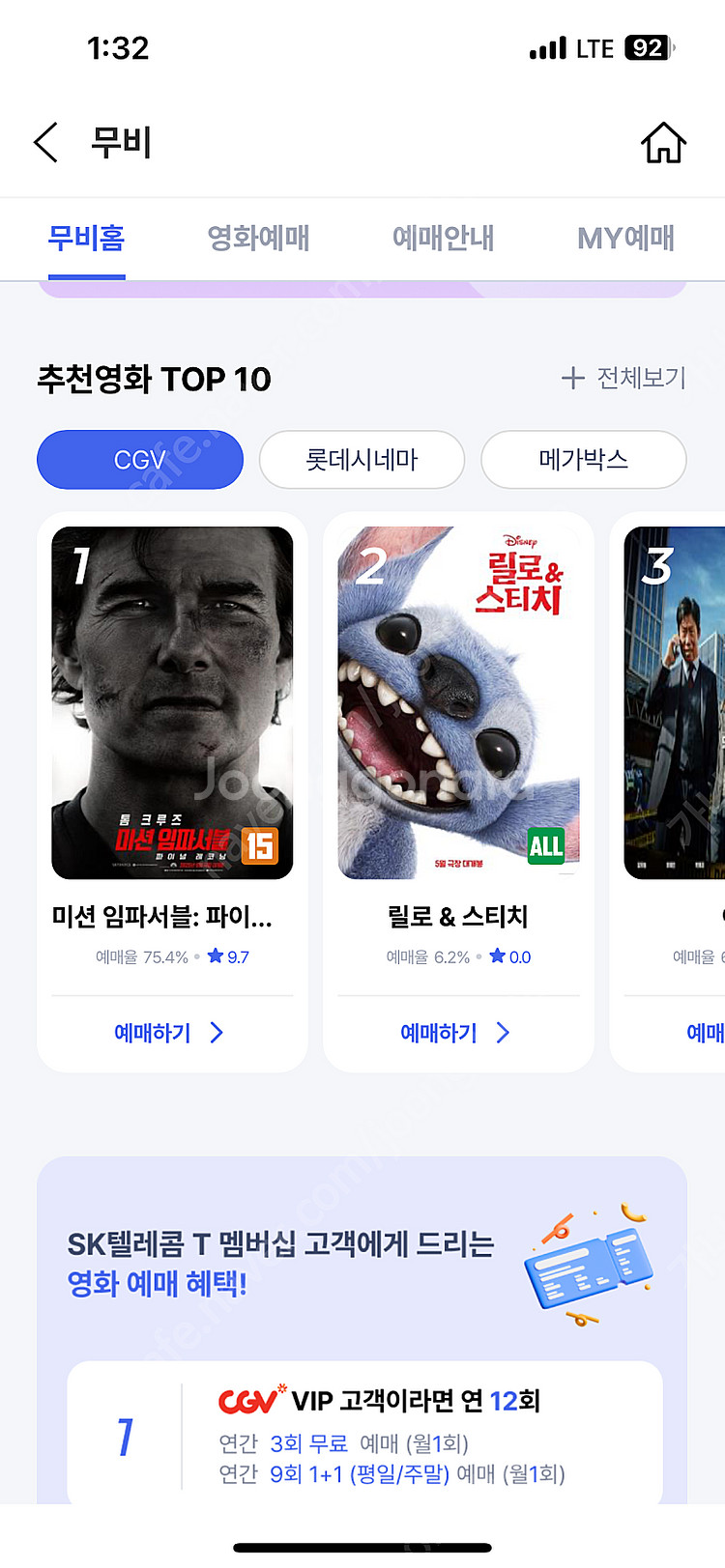Image resolution: width=725 pixels, height=1568 pixels.
Task: Open the MY예매 tab
Action: pos(623,239)
